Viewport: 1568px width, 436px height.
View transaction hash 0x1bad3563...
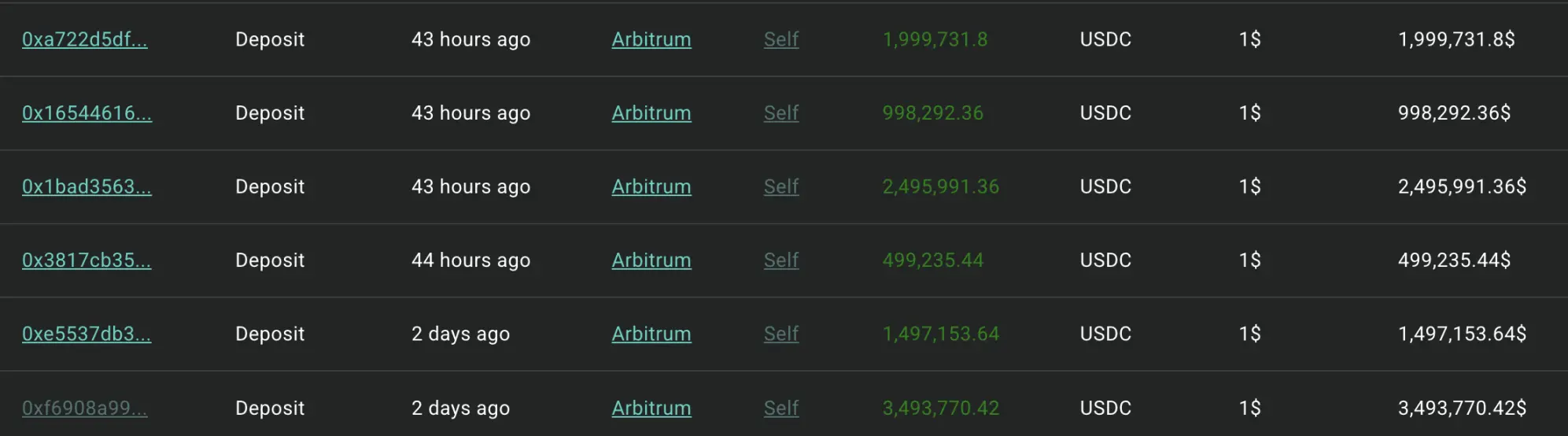click(x=87, y=187)
